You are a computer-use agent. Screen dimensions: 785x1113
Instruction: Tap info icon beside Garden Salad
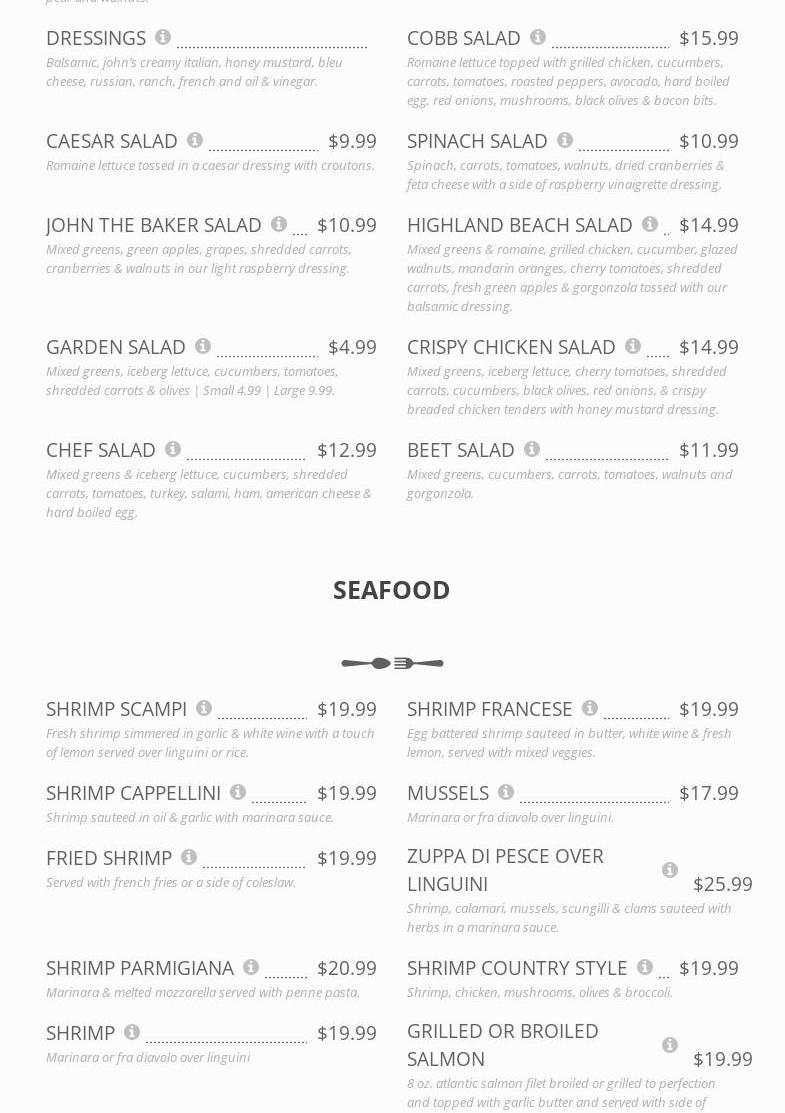[203, 346]
